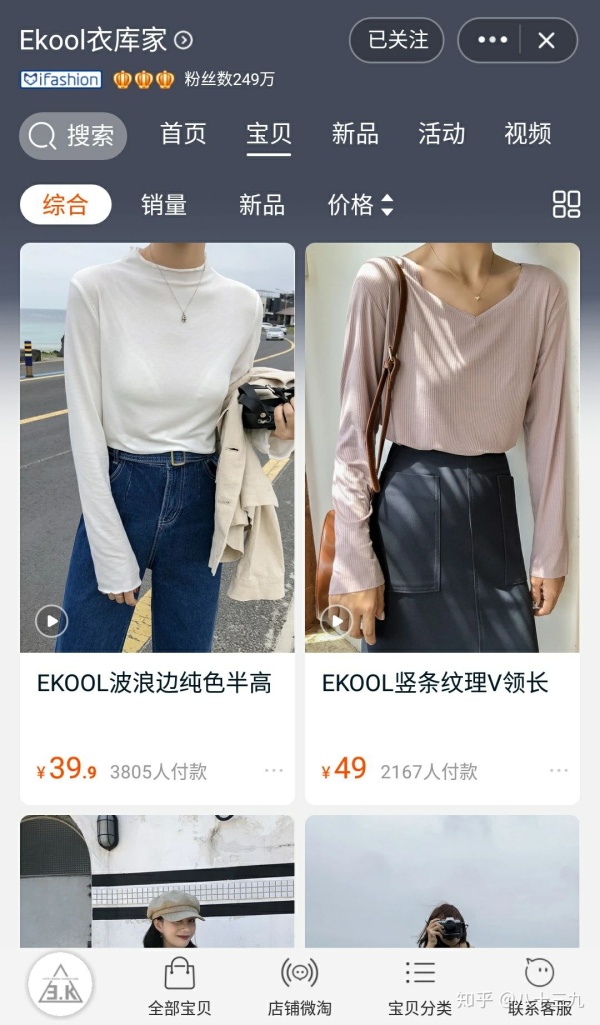The height and width of the screenshot is (1025, 600).
Task: Open more options on the ¥49 item
Action: pyautogui.click(x=559, y=771)
